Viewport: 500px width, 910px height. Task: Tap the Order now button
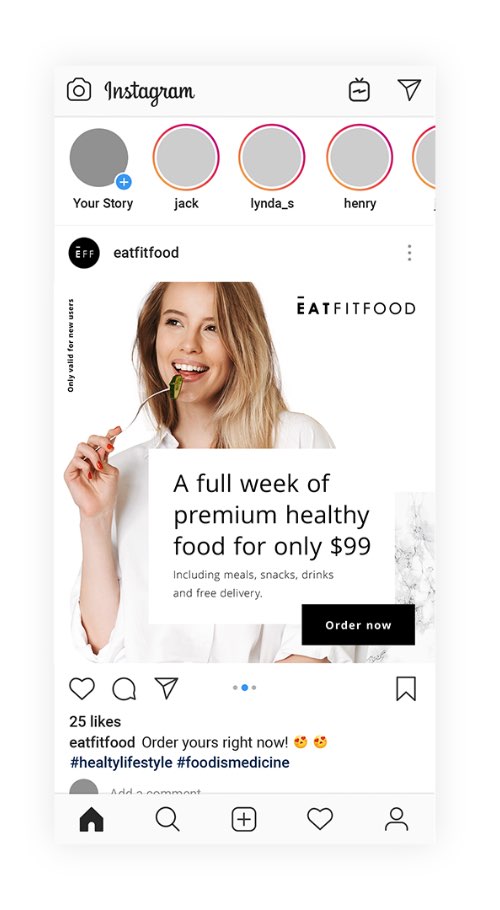[x=358, y=625]
